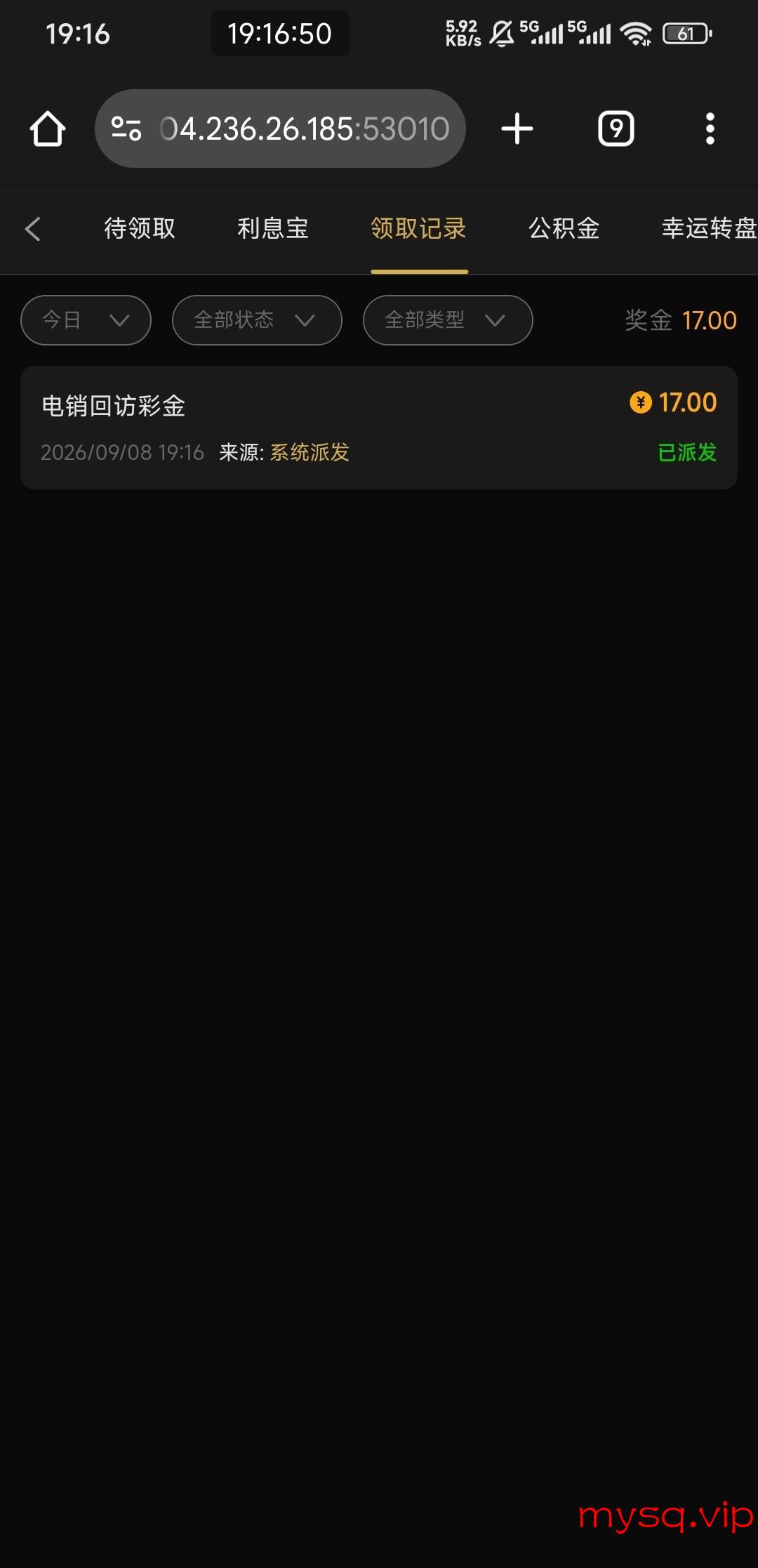Switch to the 幸运转盘 tab
Viewport: 758px width, 1568px height.
point(710,228)
